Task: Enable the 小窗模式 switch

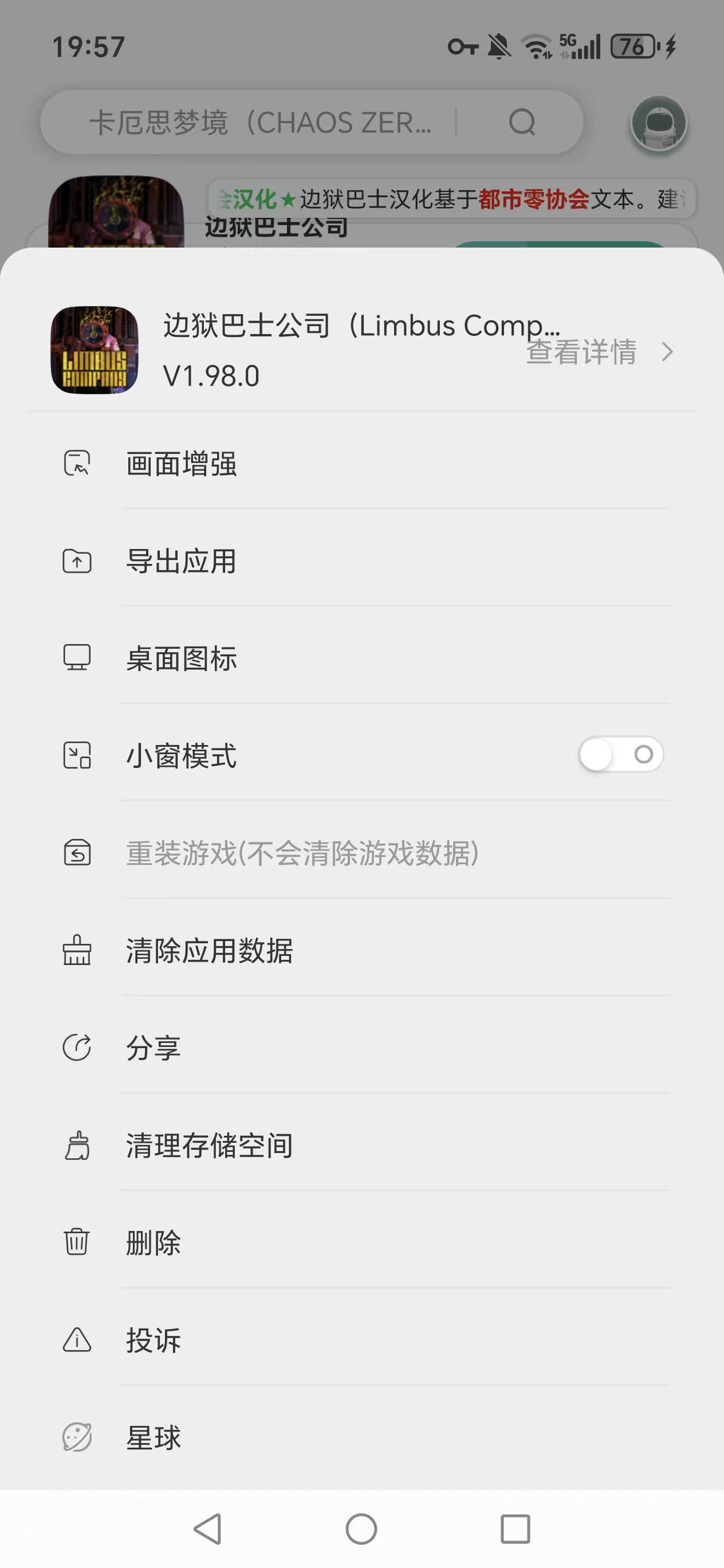Action: pos(620,754)
